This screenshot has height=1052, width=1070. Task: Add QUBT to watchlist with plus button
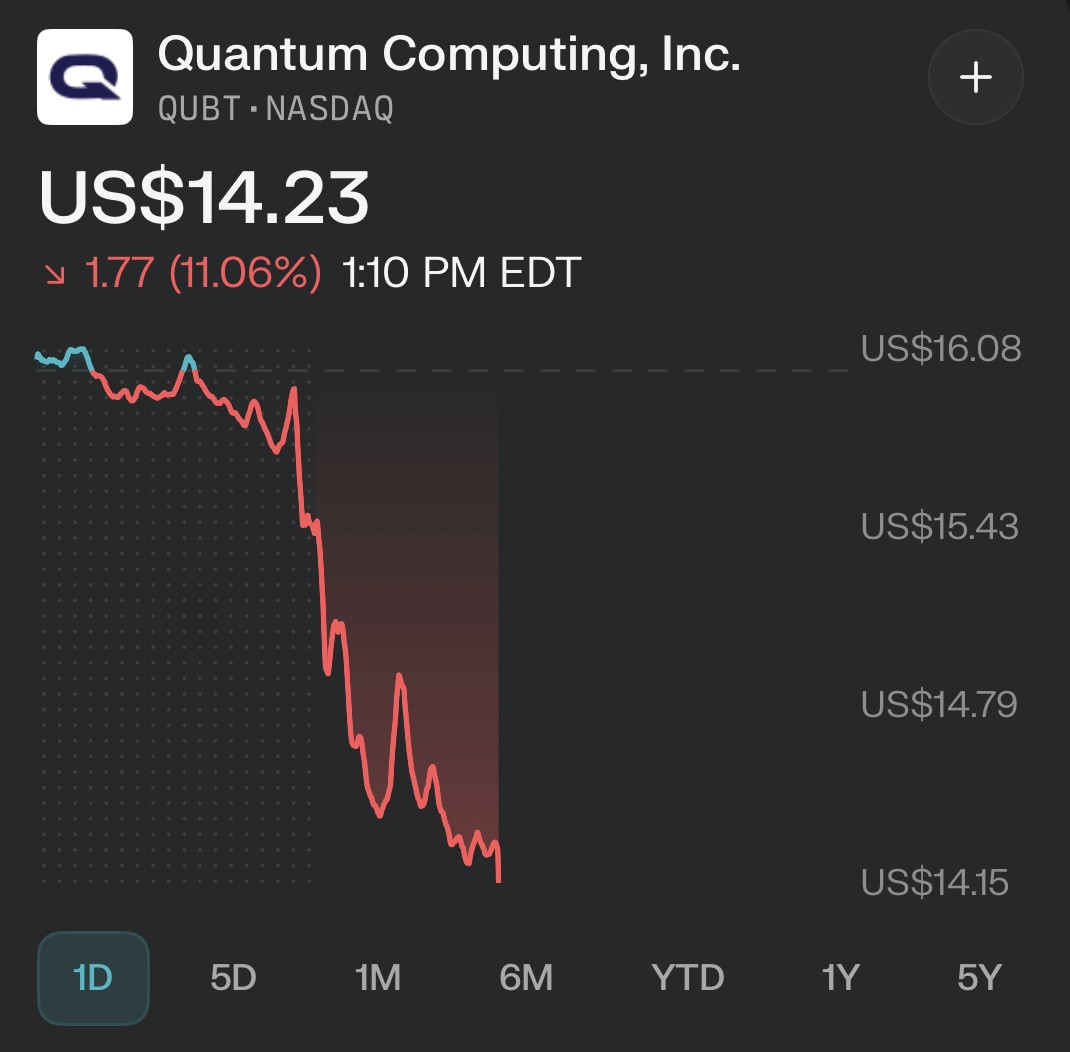point(975,77)
